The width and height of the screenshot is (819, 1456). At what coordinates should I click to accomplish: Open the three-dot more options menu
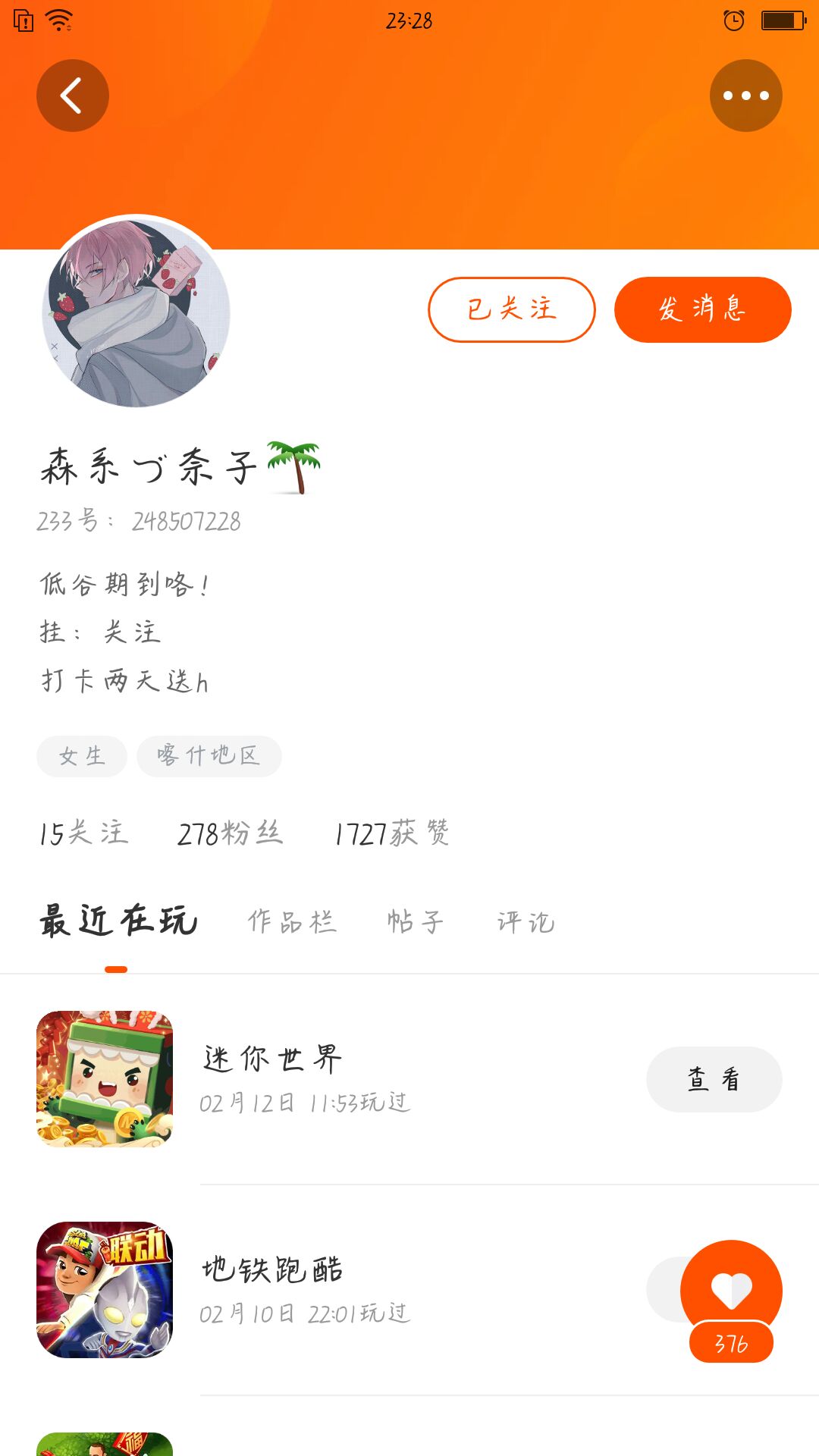745,96
